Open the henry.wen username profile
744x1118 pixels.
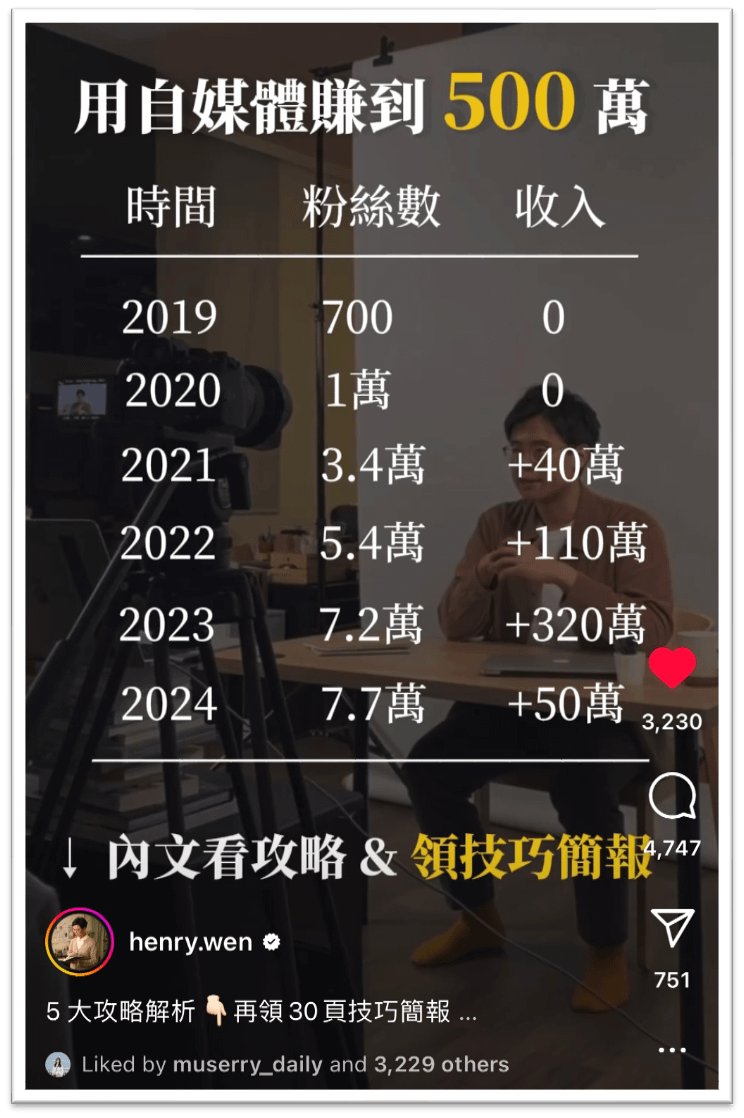click(x=190, y=942)
